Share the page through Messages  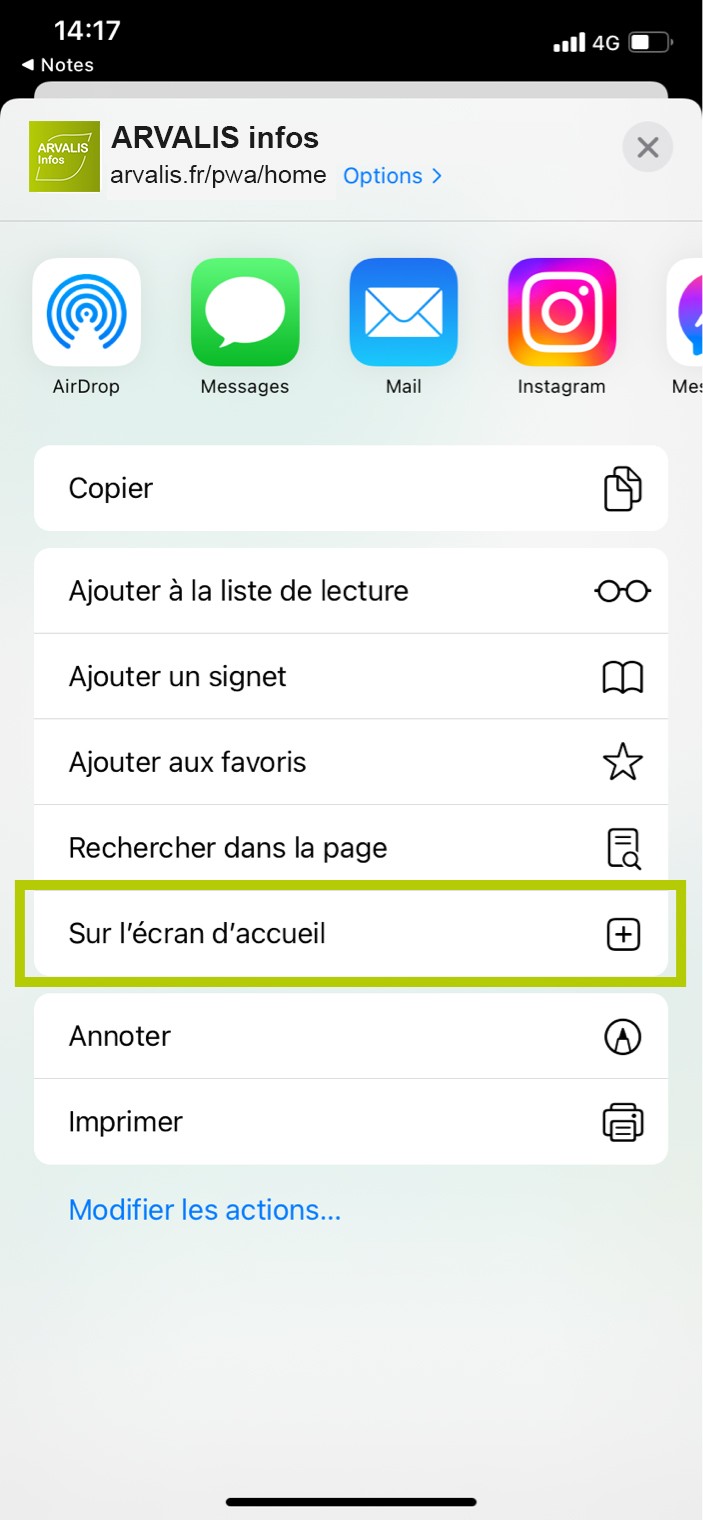245,313
